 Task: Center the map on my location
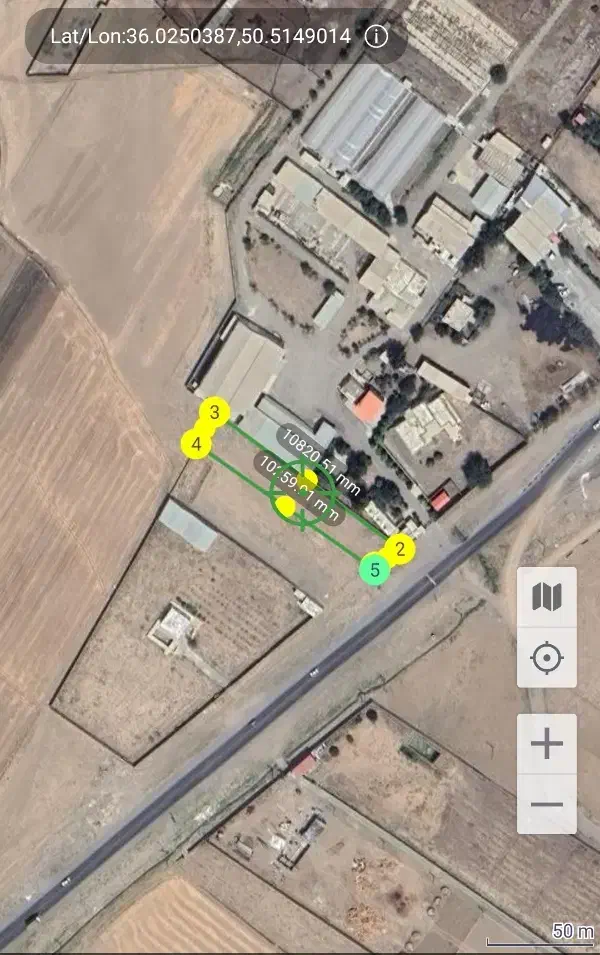pyautogui.click(x=547, y=658)
